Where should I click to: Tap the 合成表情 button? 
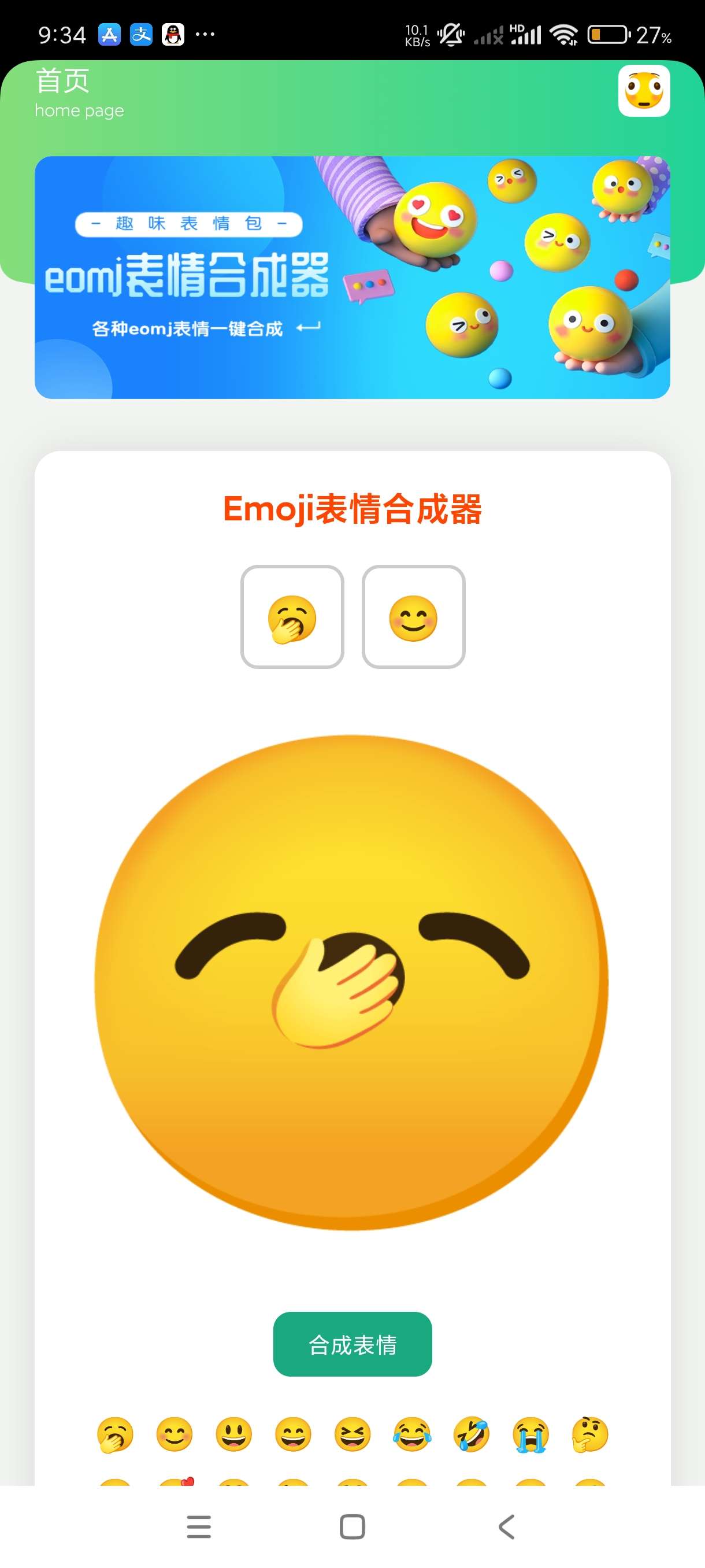(x=352, y=1344)
